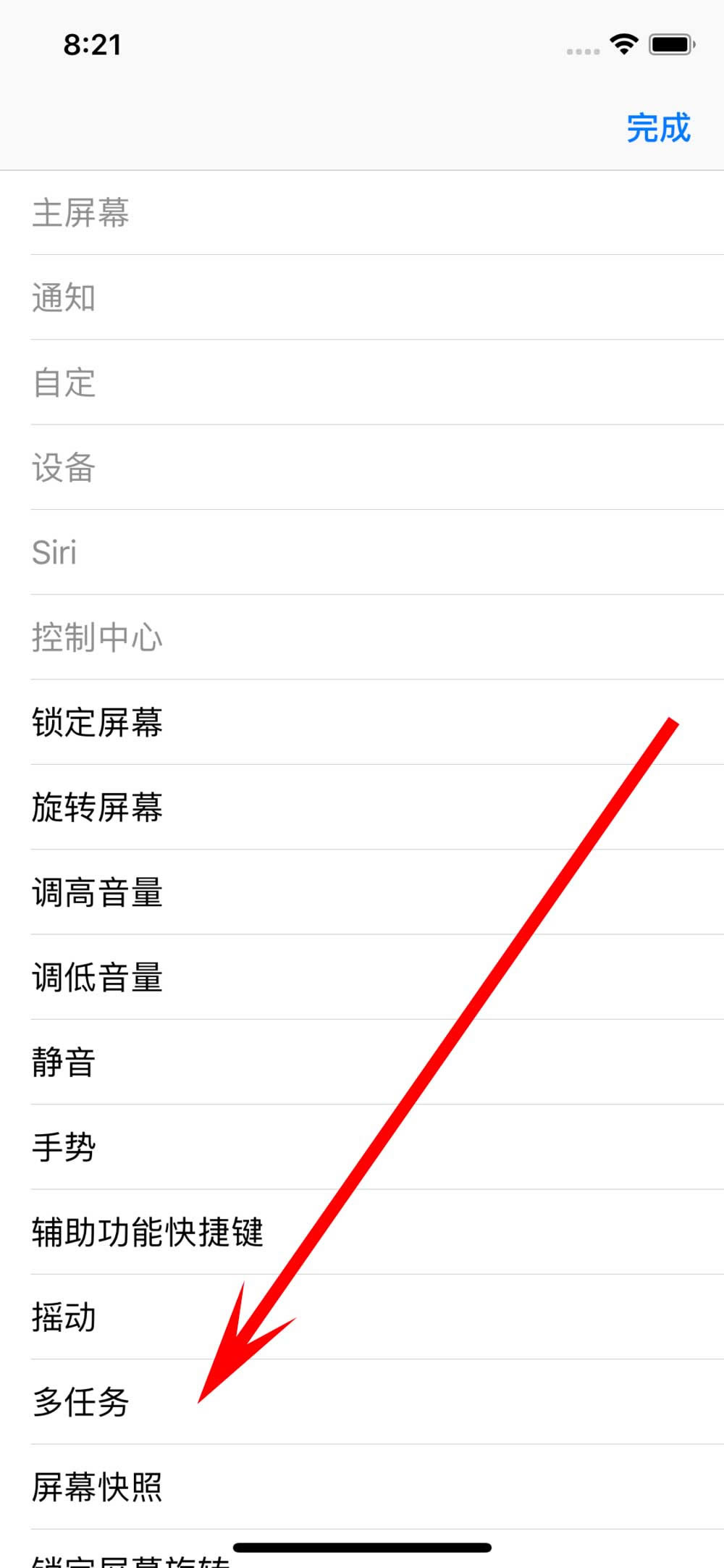Tap 完成 to finish

(657, 128)
